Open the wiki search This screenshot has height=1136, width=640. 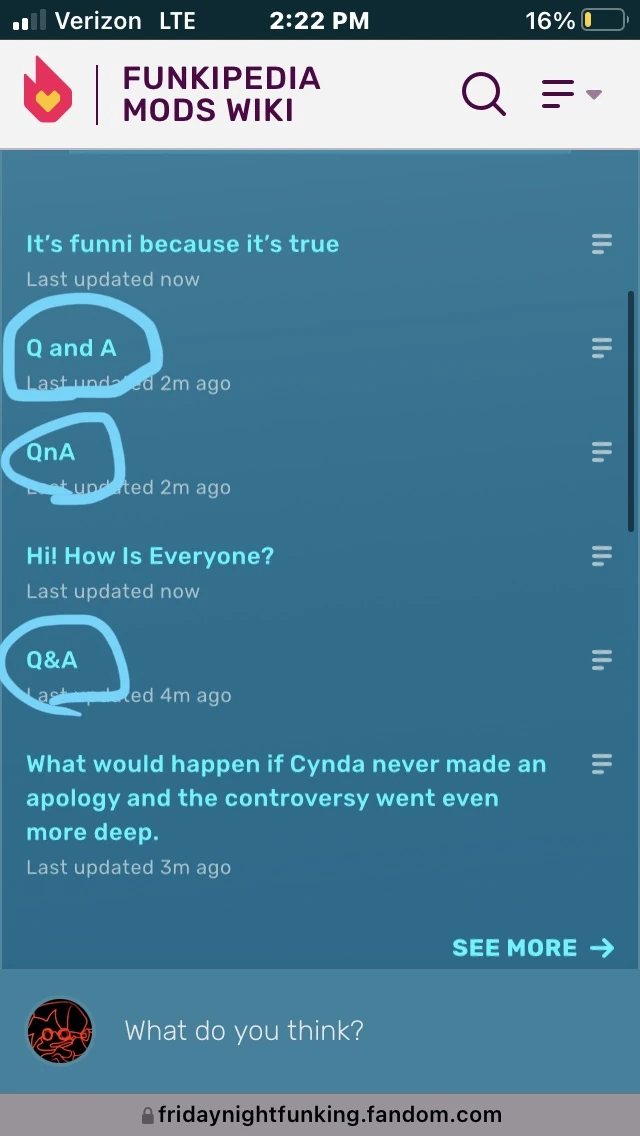(484, 95)
